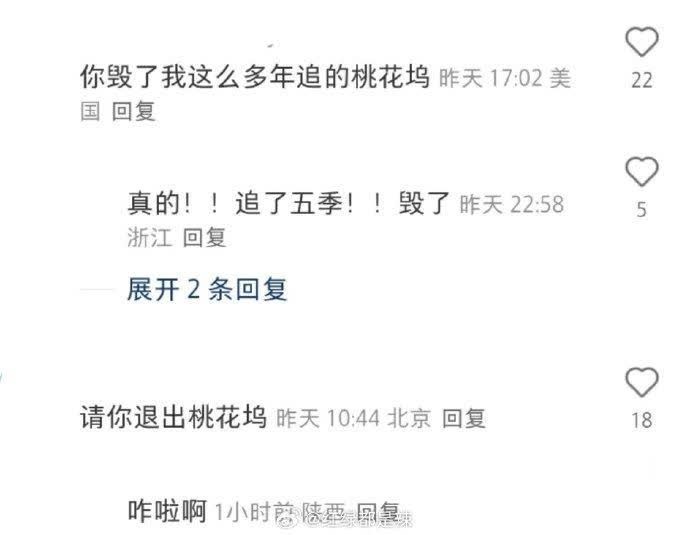Like the comment 请你退出桃花坞
The height and width of the screenshot is (535, 690).
[641, 382]
